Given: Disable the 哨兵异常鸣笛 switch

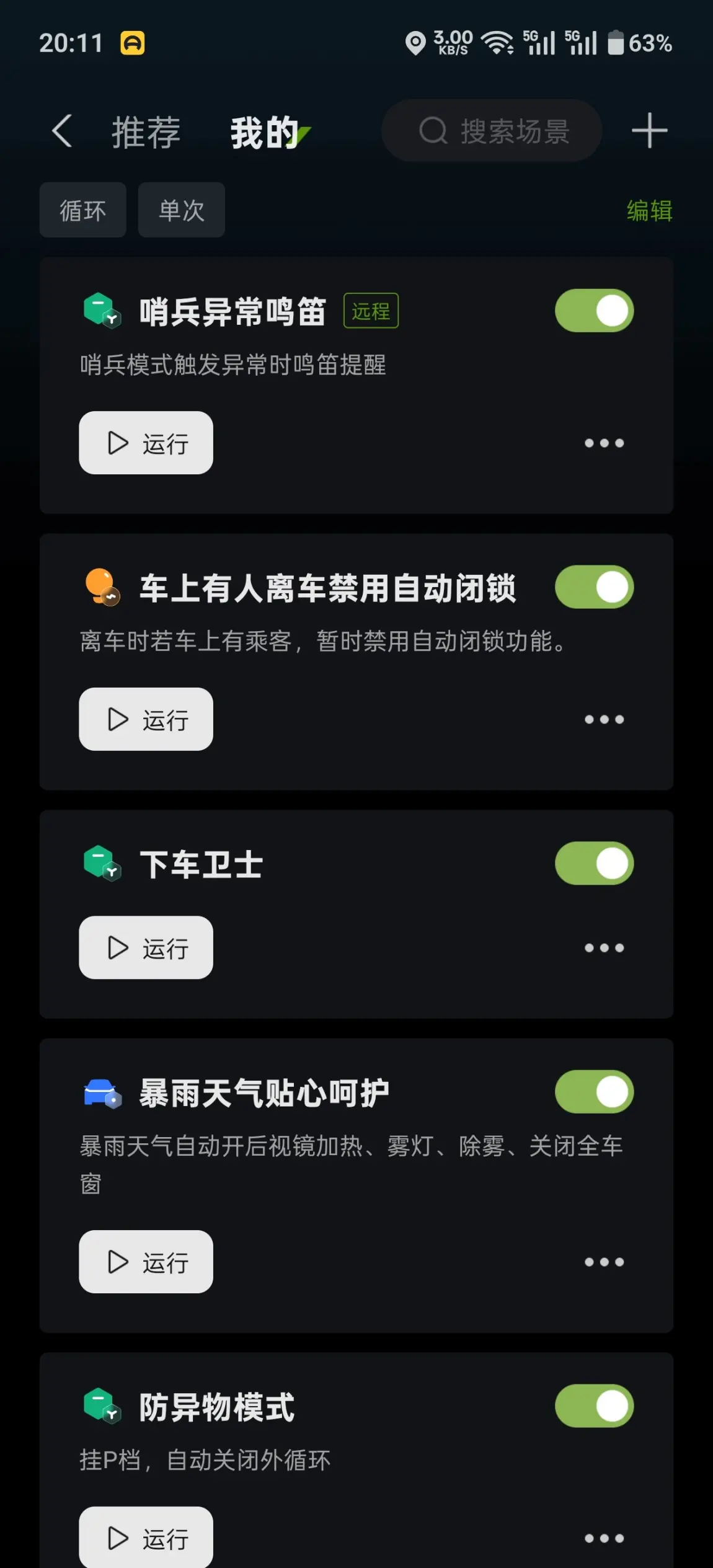Looking at the screenshot, I should (x=593, y=311).
